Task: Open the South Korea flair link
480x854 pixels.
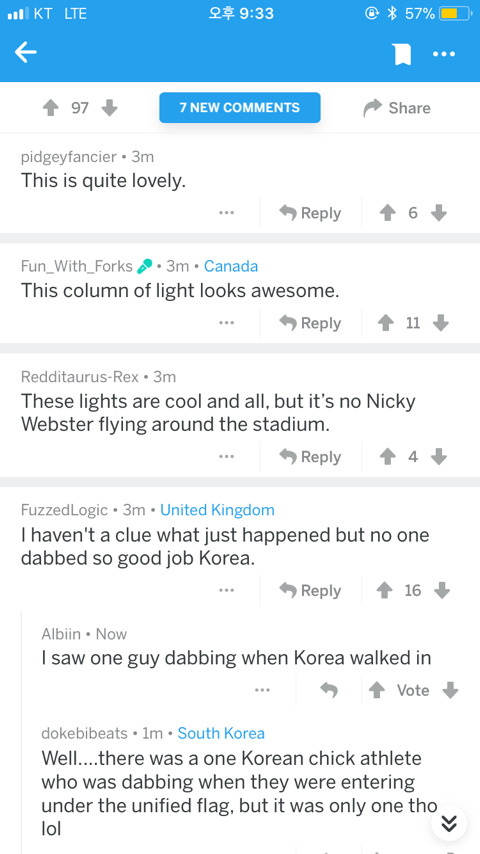Action: coord(221,733)
